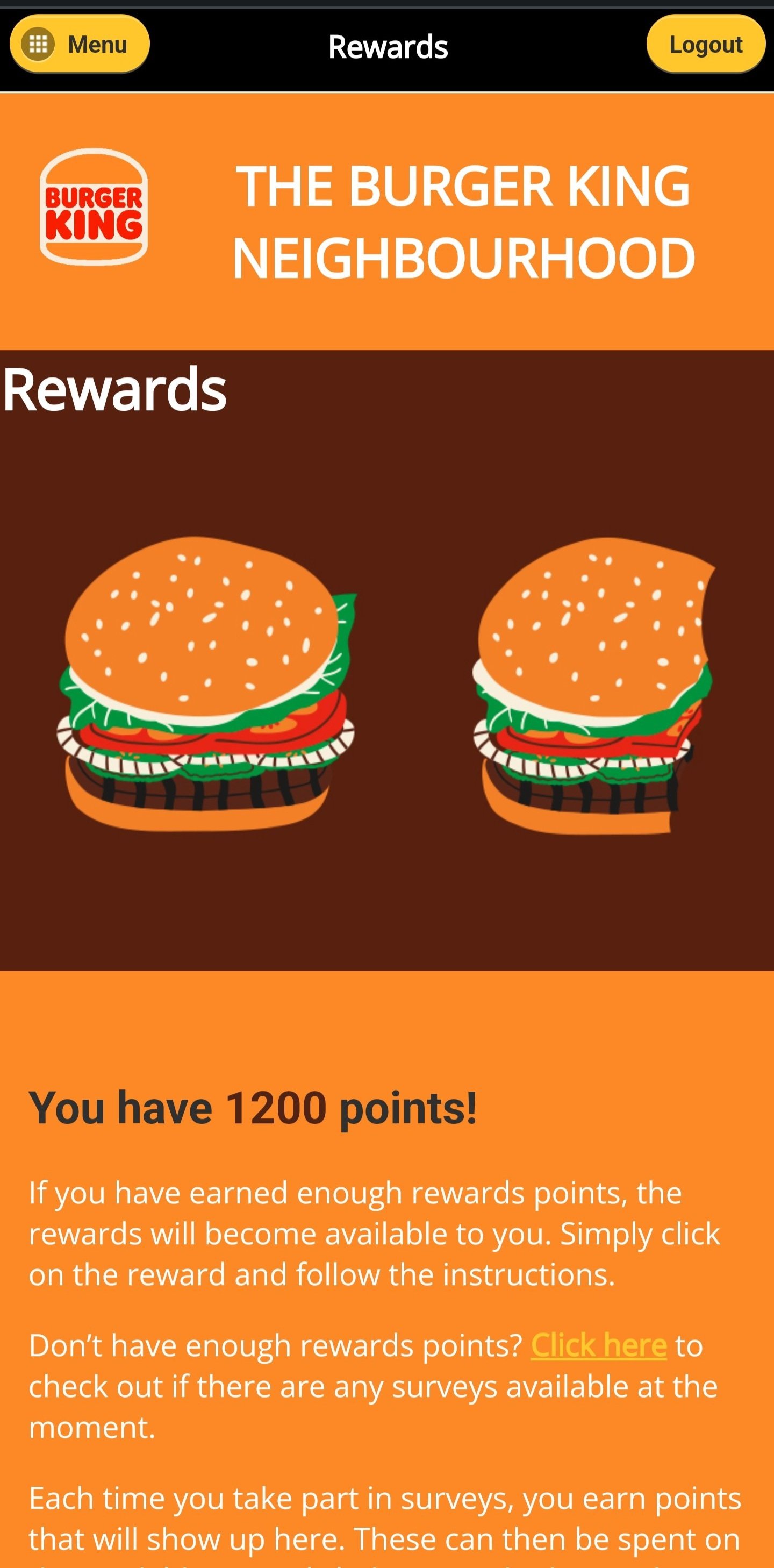Follow the Click here surveys link
Image resolution: width=774 pixels, height=1568 pixels.
(x=599, y=1345)
